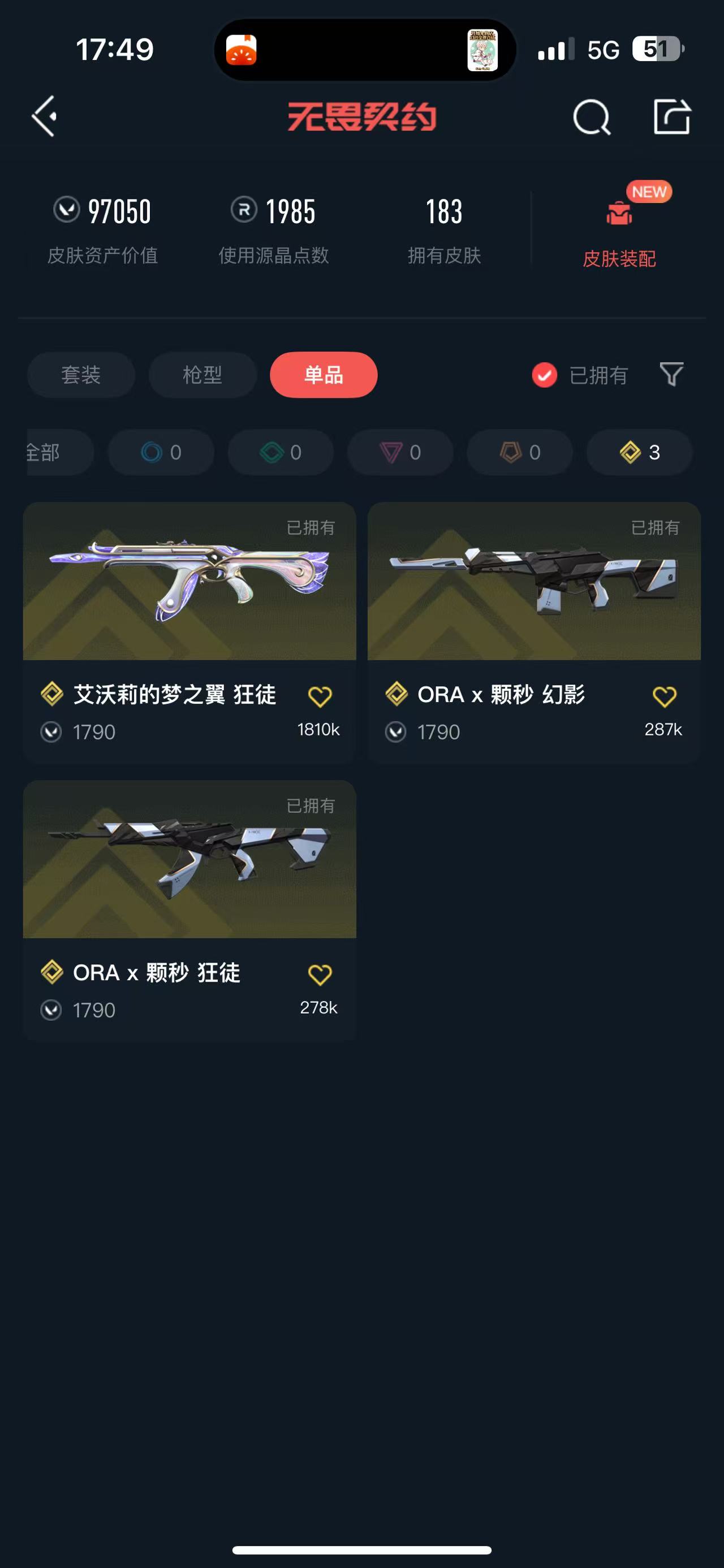Screen dimensions: 724x1568
Task: Open the ORA x 颗秒 幻影 skin card
Action: 534,581
